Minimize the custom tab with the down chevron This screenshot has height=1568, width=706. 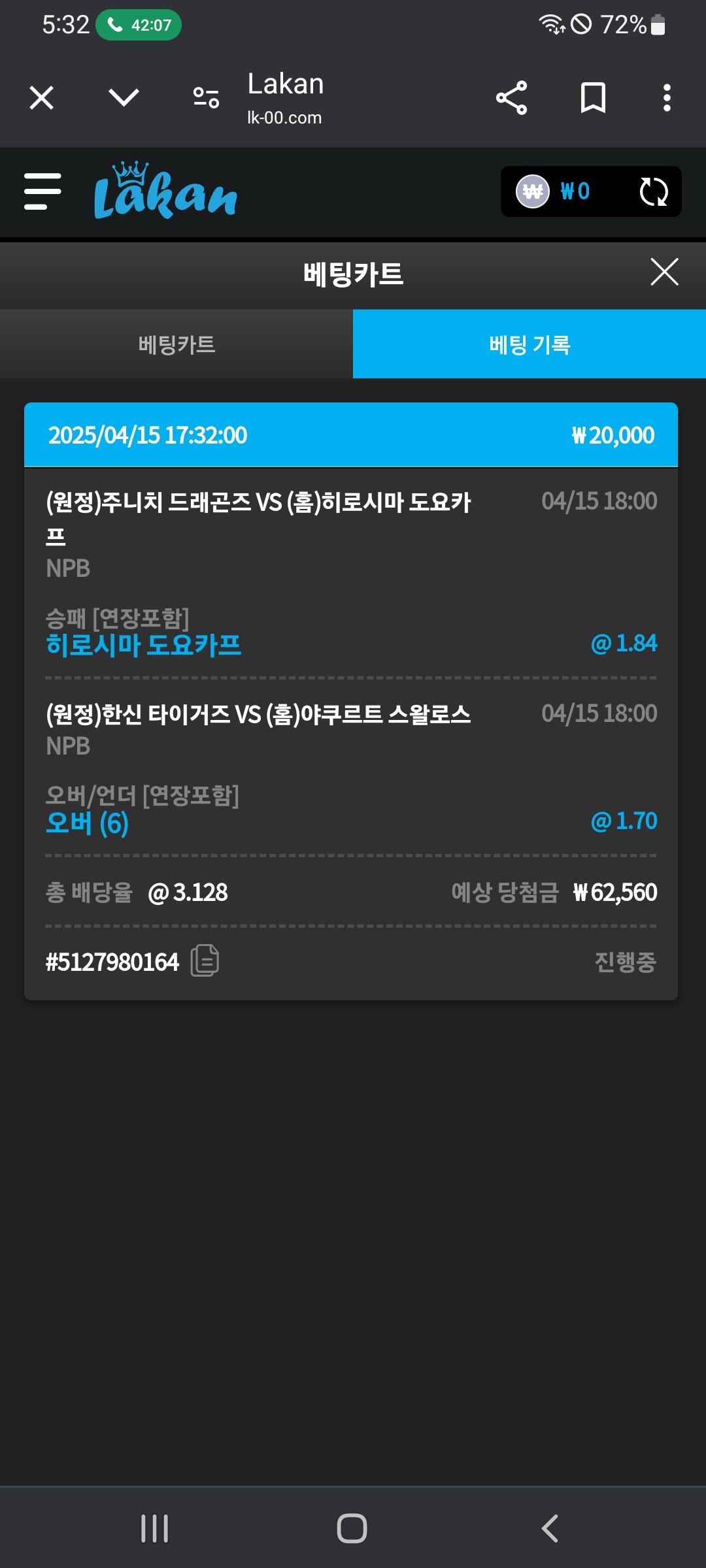click(124, 98)
